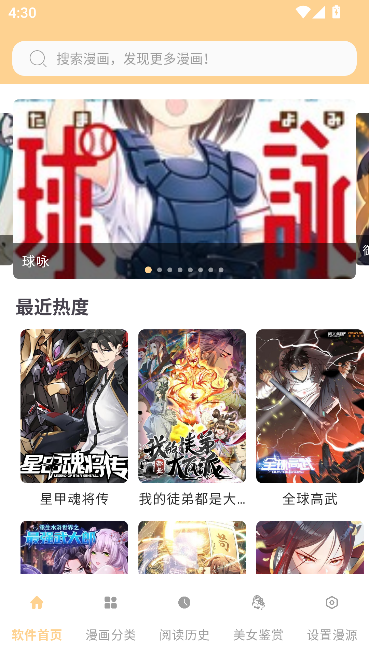Viewport: 369px width, 656px height.
Task: Switch to the 美女鉴赏 tab
Action: tap(258, 618)
